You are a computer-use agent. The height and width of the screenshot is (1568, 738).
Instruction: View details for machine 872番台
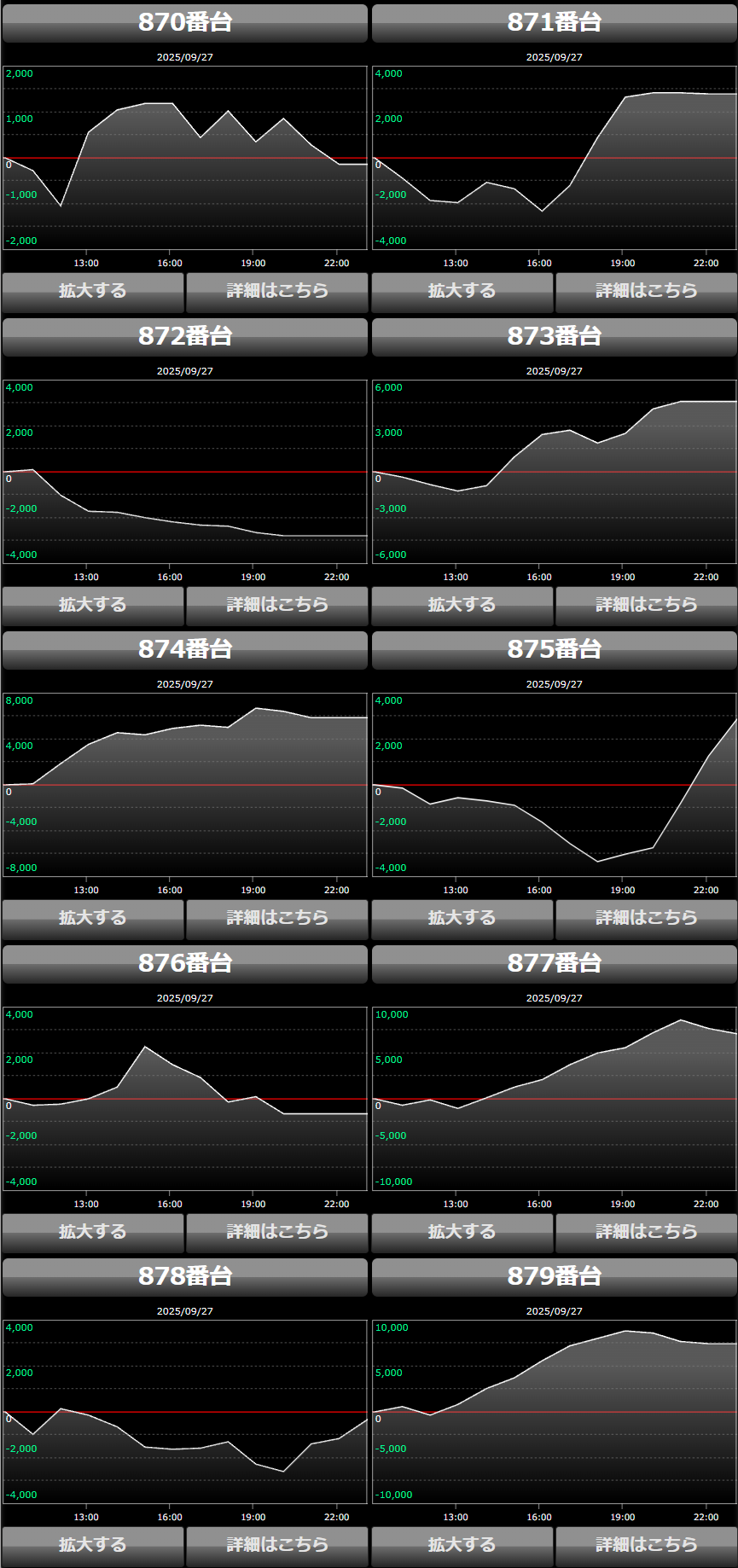click(x=277, y=605)
